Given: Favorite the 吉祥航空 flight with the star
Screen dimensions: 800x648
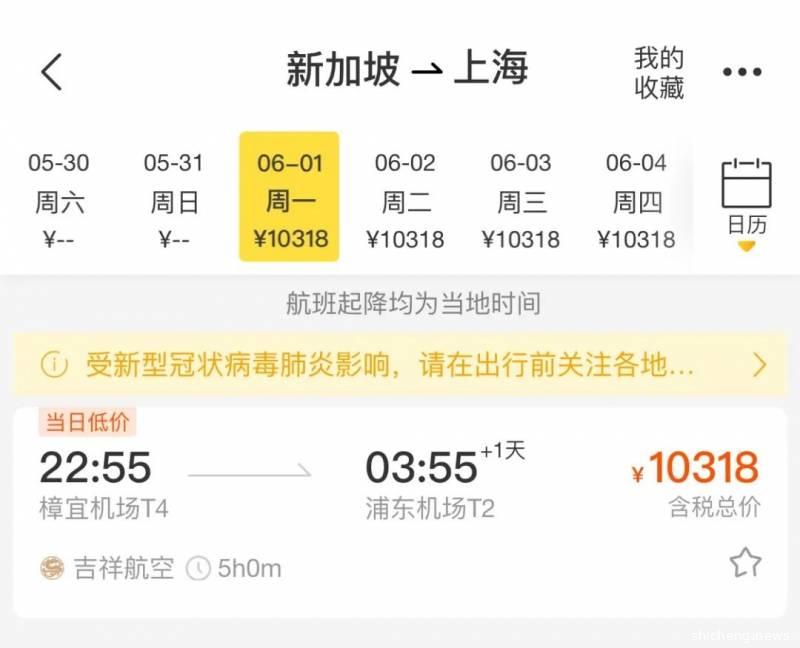Looking at the screenshot, I should (x=745, y=563).
